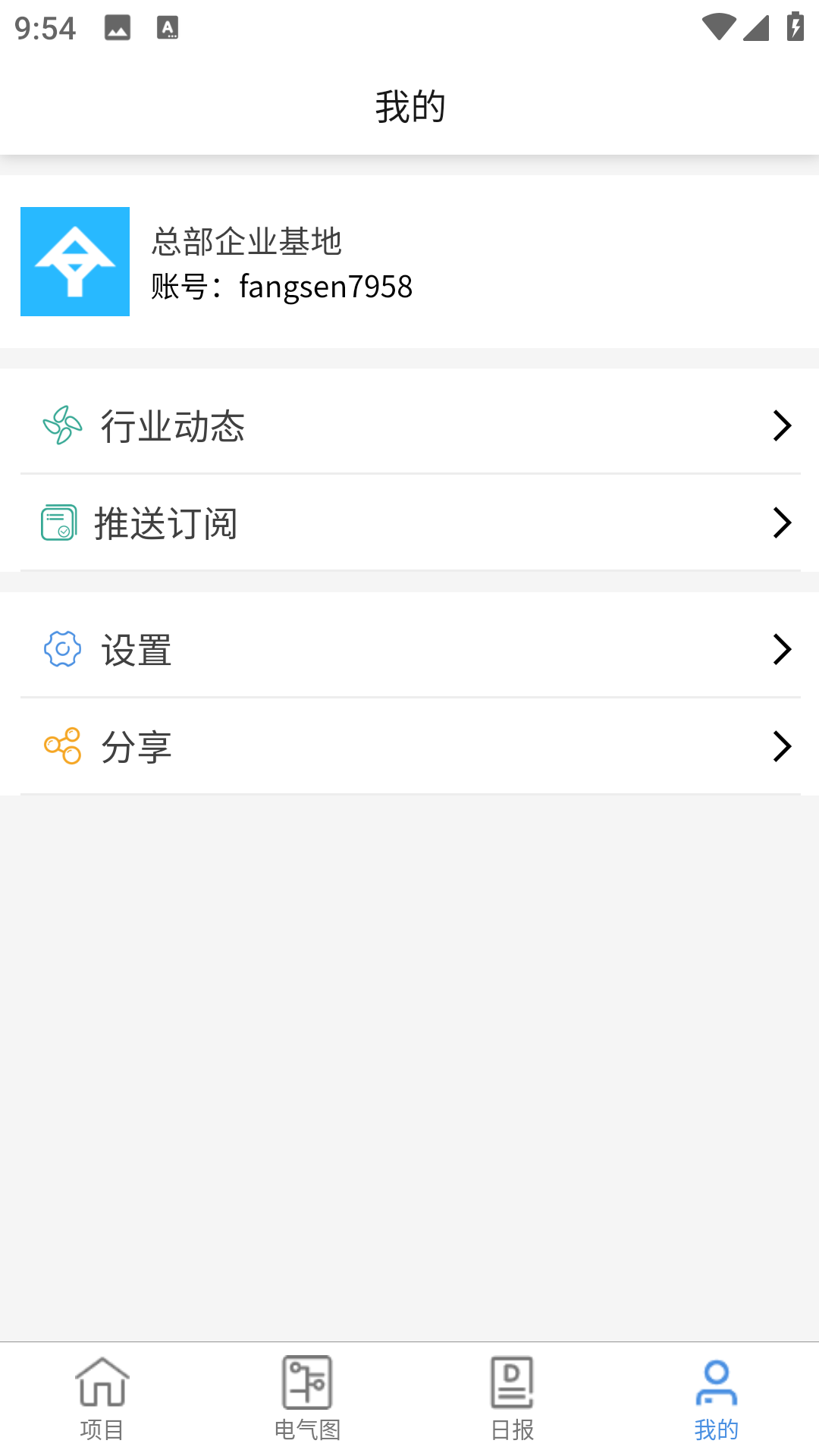This screenshot has width=819, height=1456.
Task: Switch to the 日报 tab
Action: [511, 1399]
